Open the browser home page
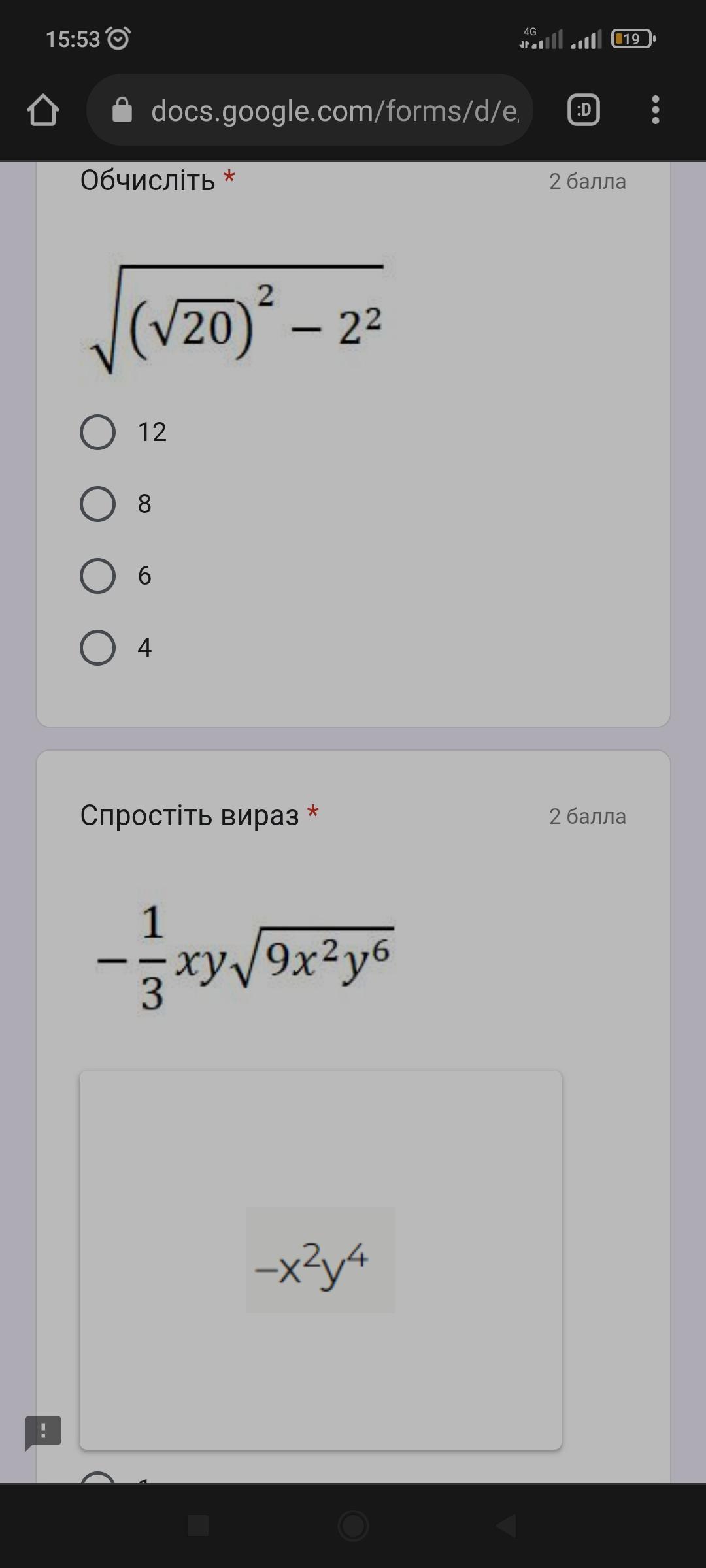Image resolution: width=706 pixels, height=1568 pixels. tap(43, 110)
